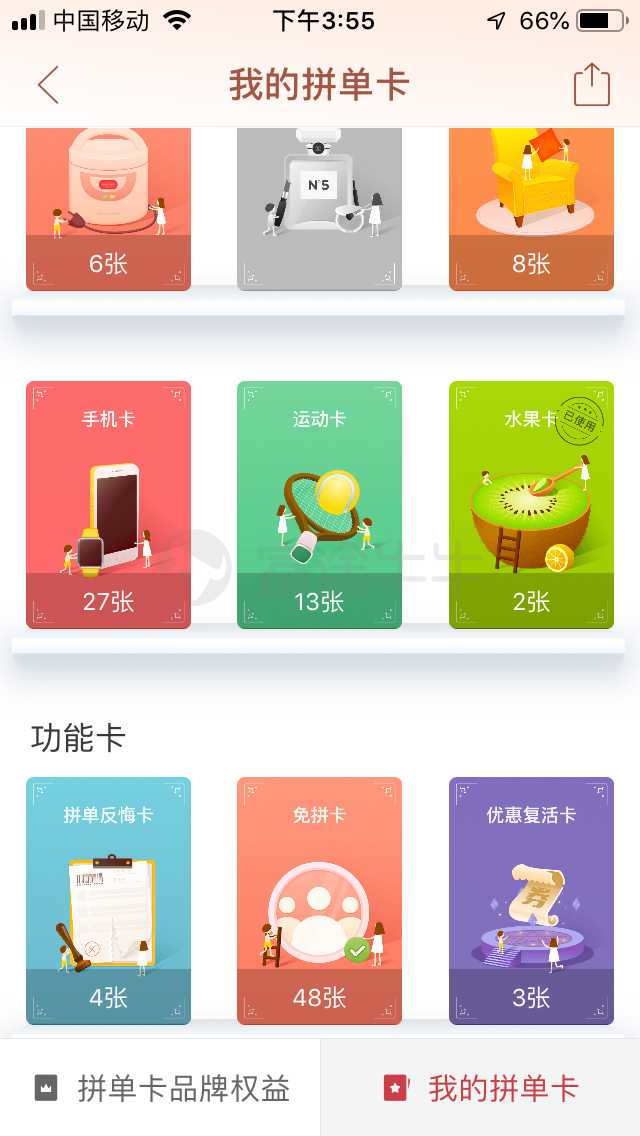
Task: Share this page via the share icon
Action: (591, 85)
